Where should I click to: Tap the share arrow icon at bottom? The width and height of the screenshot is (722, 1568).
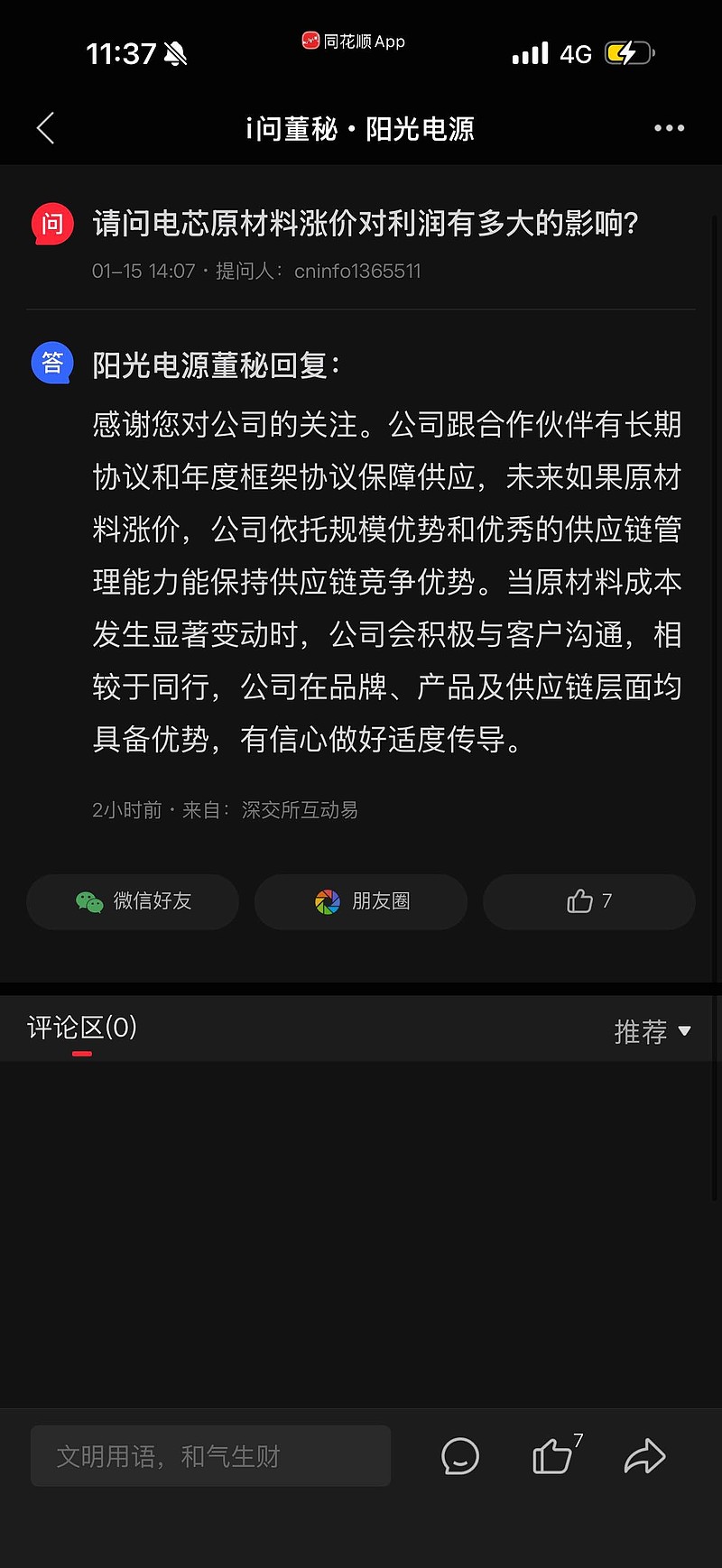pos(644,1456)
